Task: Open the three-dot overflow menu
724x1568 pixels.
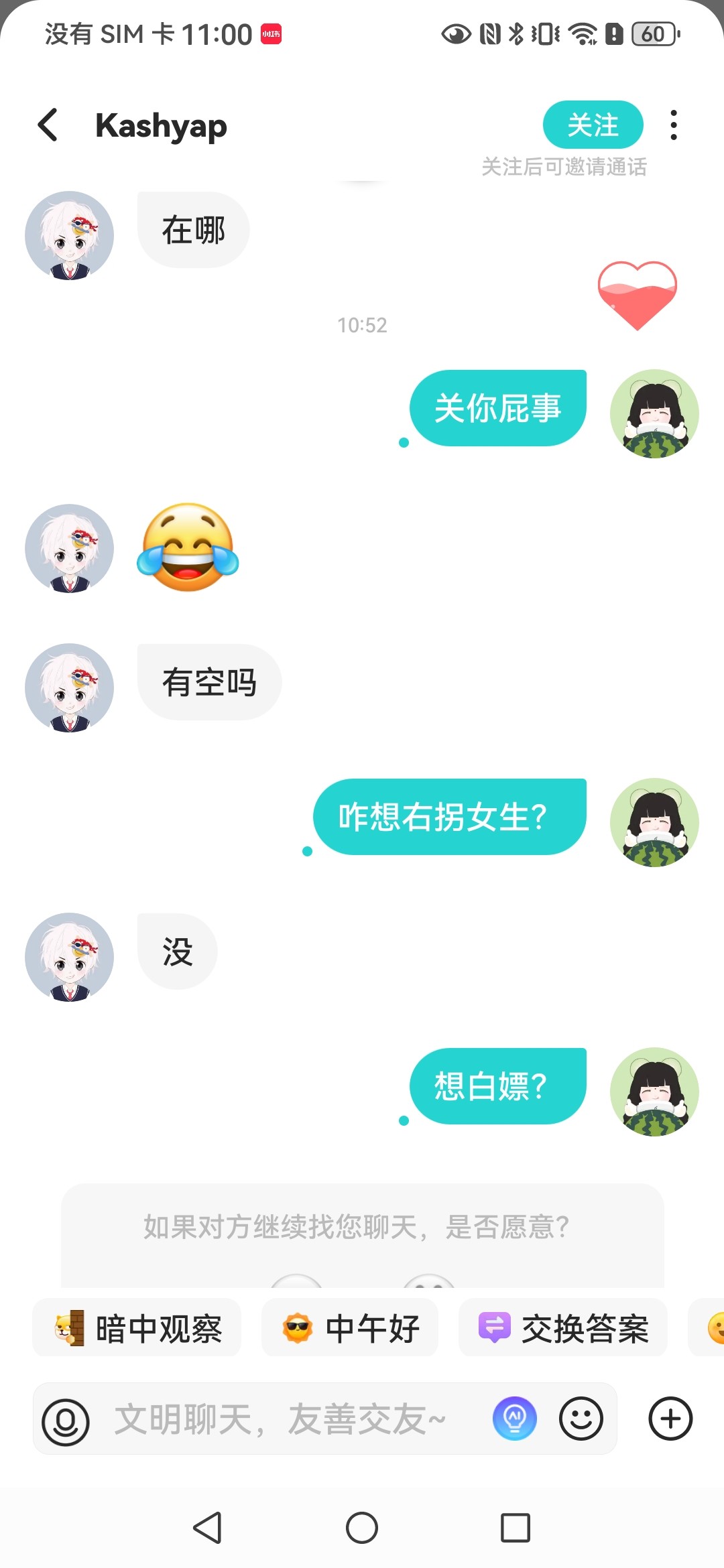Action: click(x=674, y=125)
